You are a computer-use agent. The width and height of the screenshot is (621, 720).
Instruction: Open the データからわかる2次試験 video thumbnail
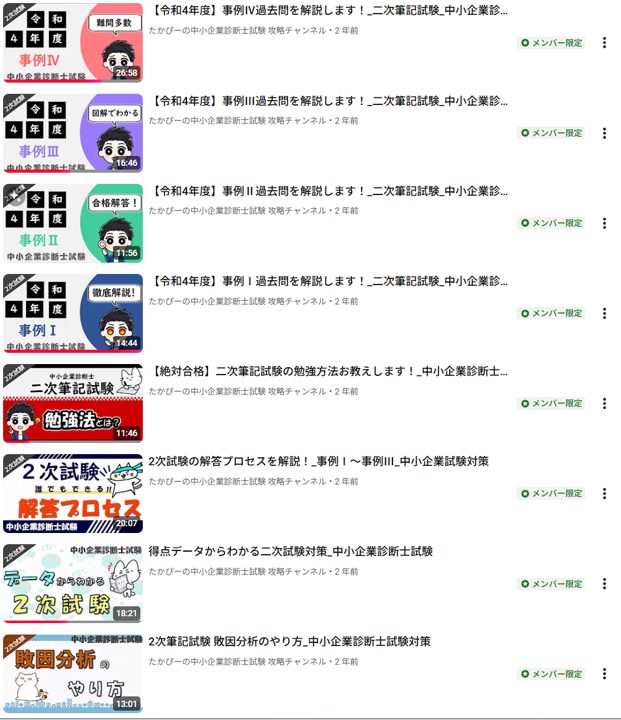(73, 583)
